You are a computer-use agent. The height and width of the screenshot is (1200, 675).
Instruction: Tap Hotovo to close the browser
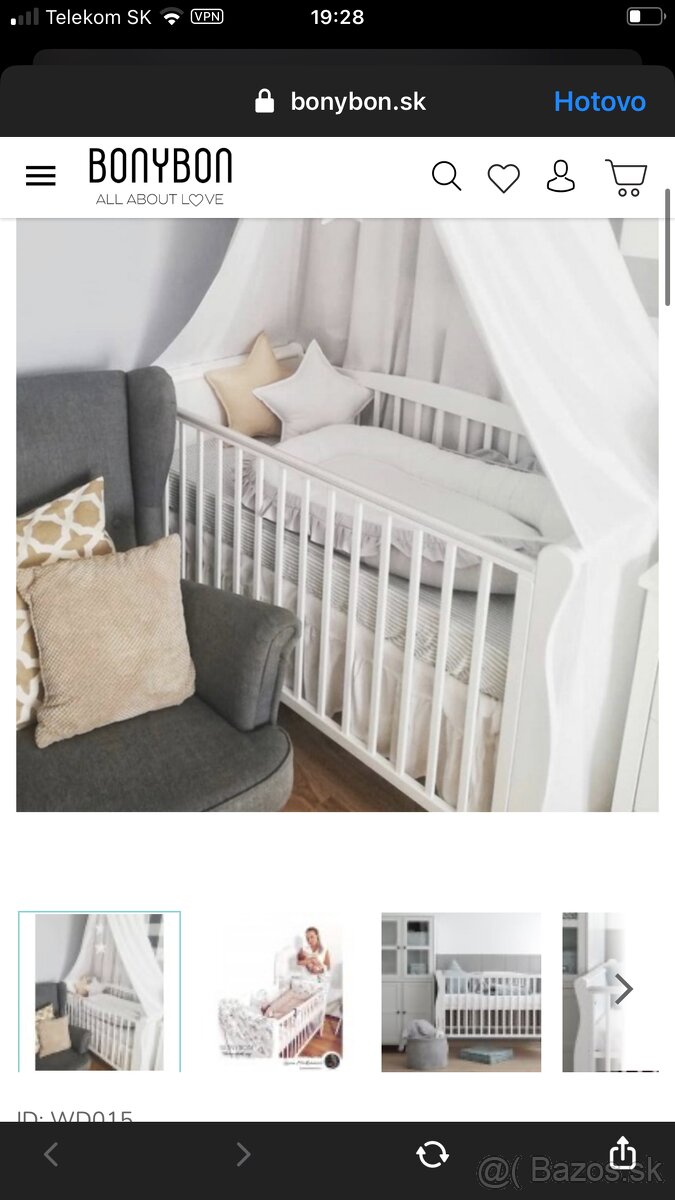(599, 101)
